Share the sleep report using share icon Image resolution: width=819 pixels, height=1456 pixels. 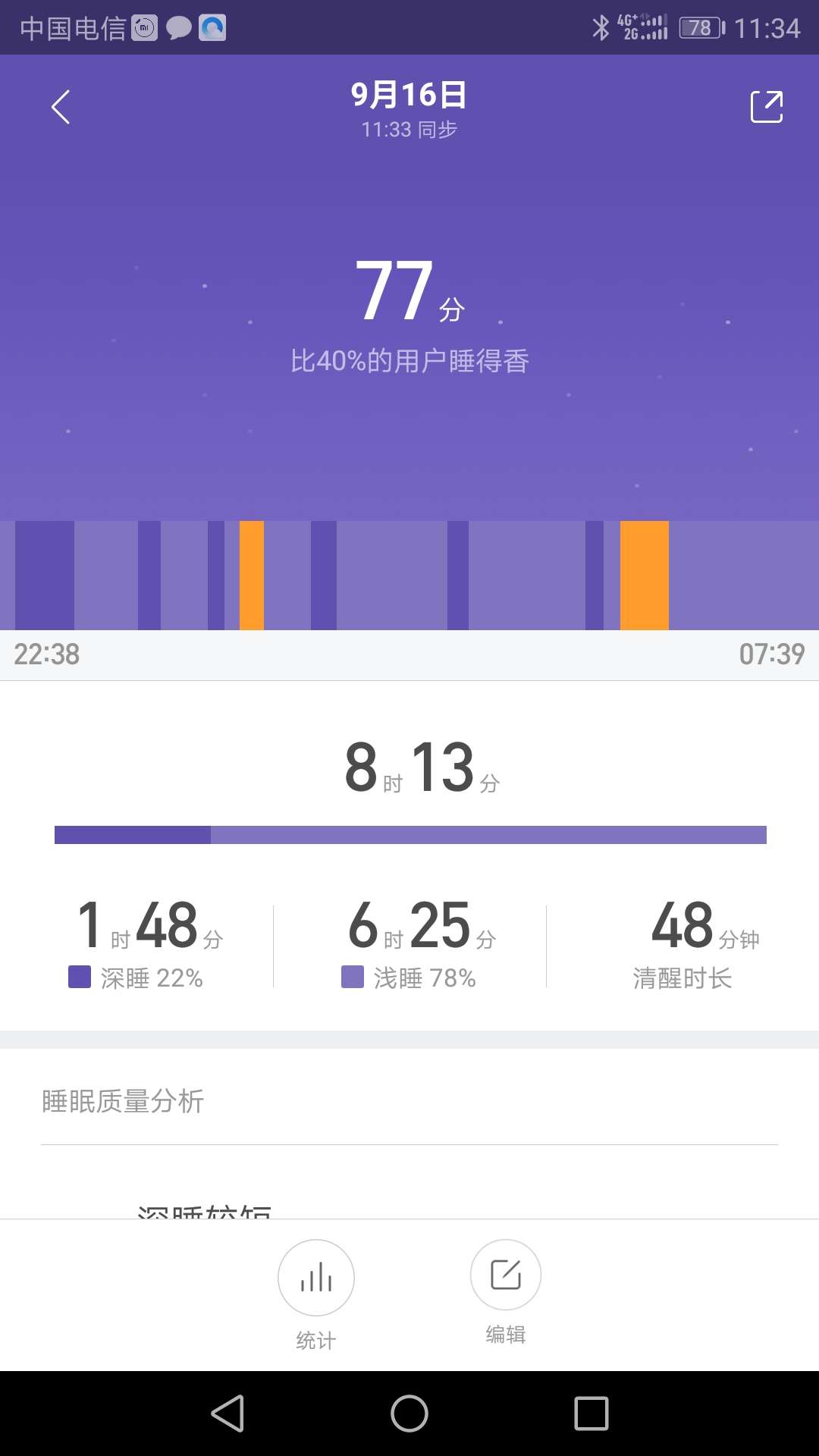tap(766, 106)
